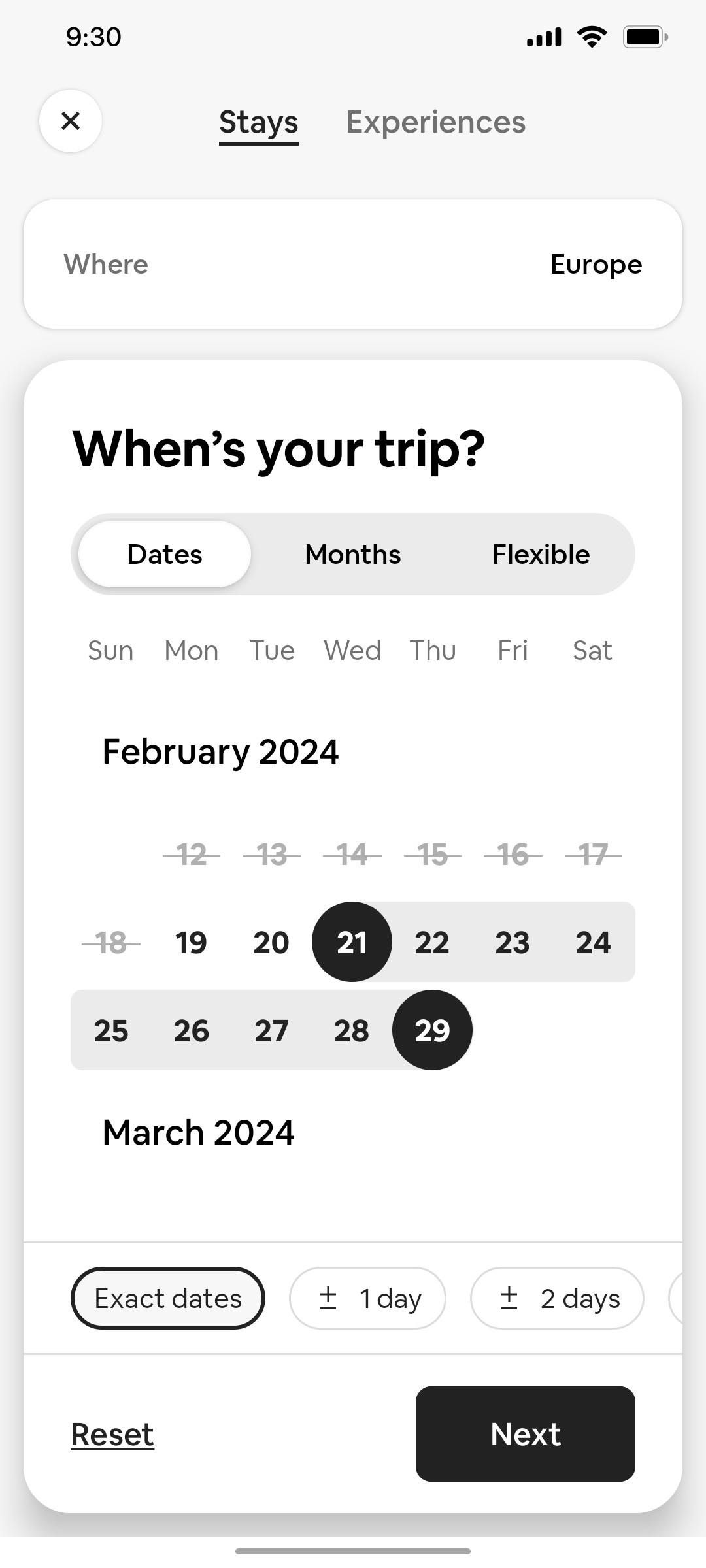Tap Reset to clear dates
The image size is (706, 1568).
pyautogui.click(x=112, y=1434)
